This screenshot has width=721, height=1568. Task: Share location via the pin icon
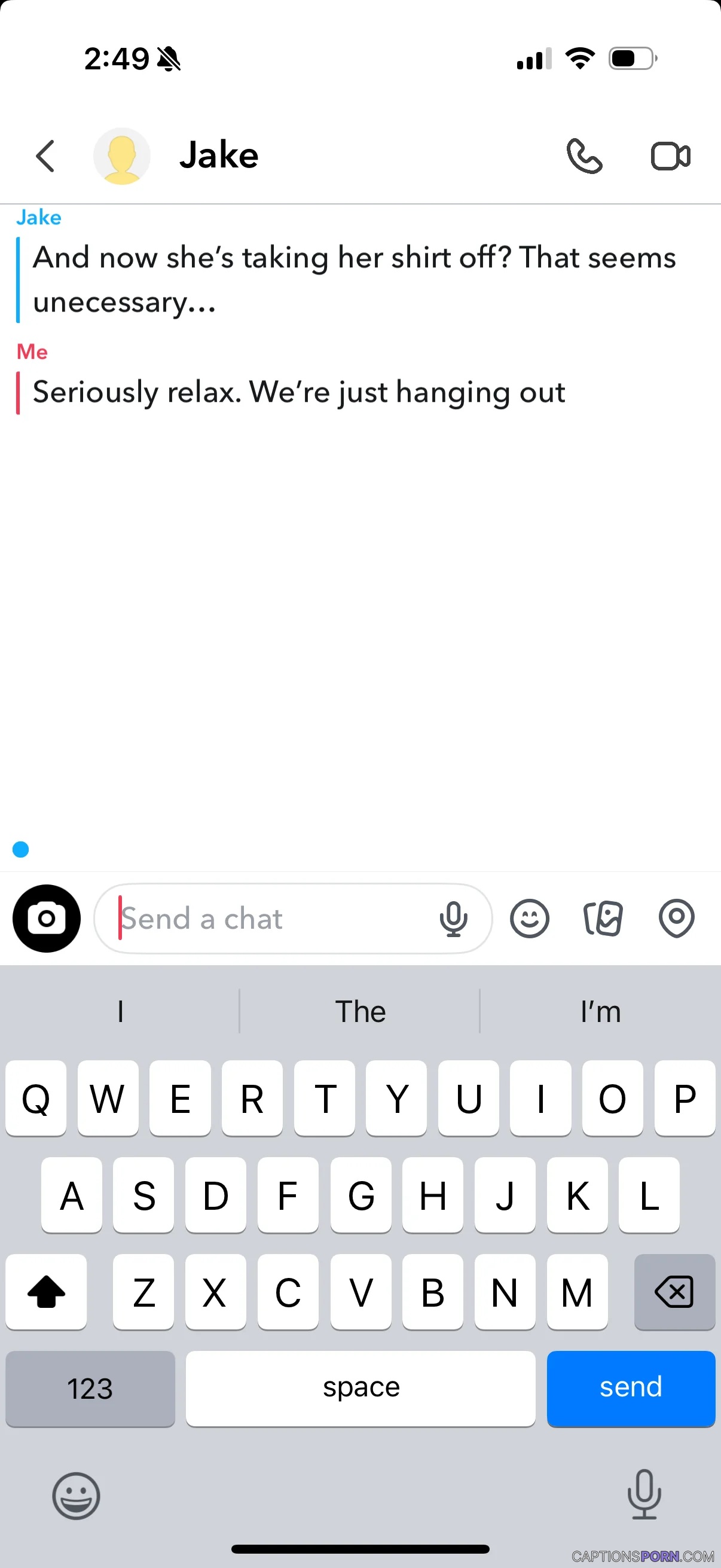(677, 918)
